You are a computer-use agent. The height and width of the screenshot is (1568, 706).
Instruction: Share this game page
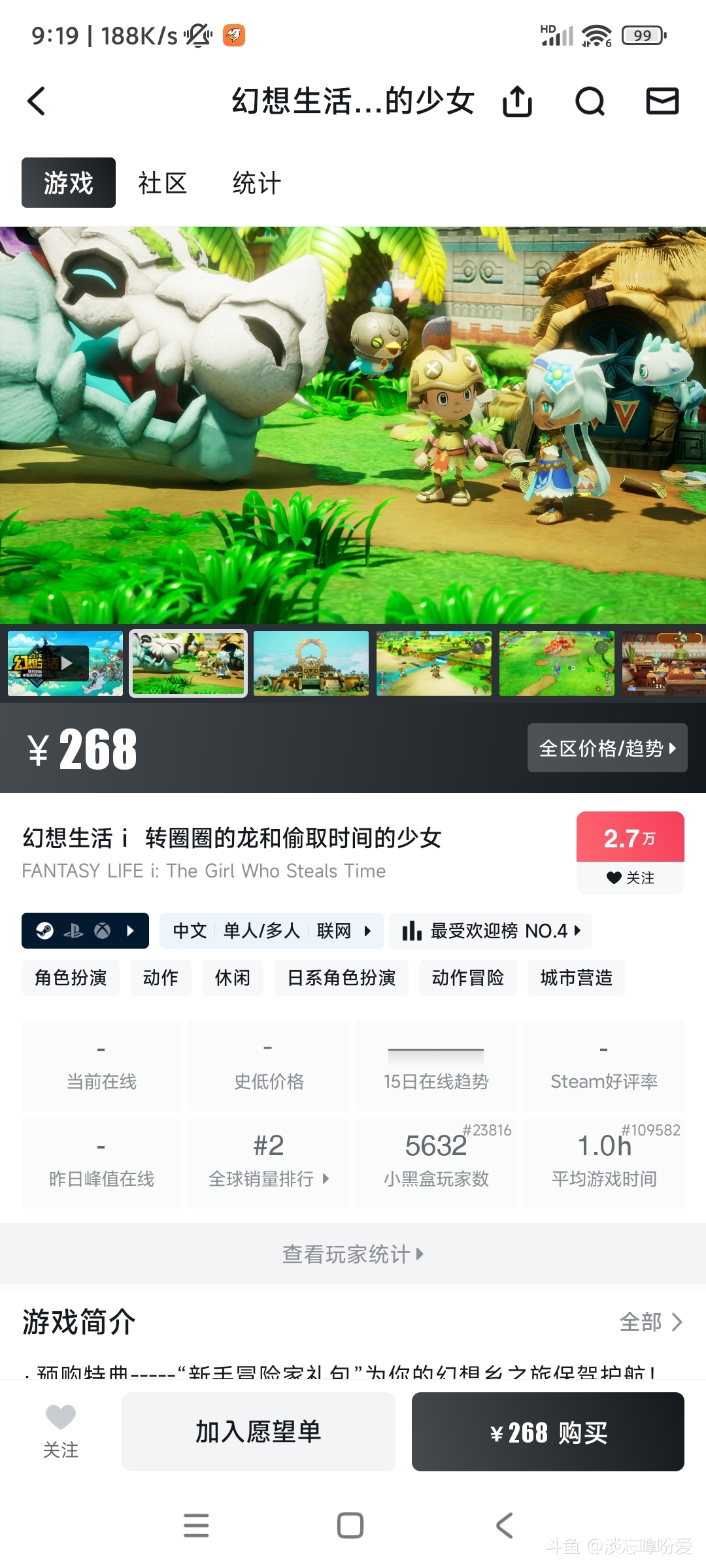coord(517,101)
